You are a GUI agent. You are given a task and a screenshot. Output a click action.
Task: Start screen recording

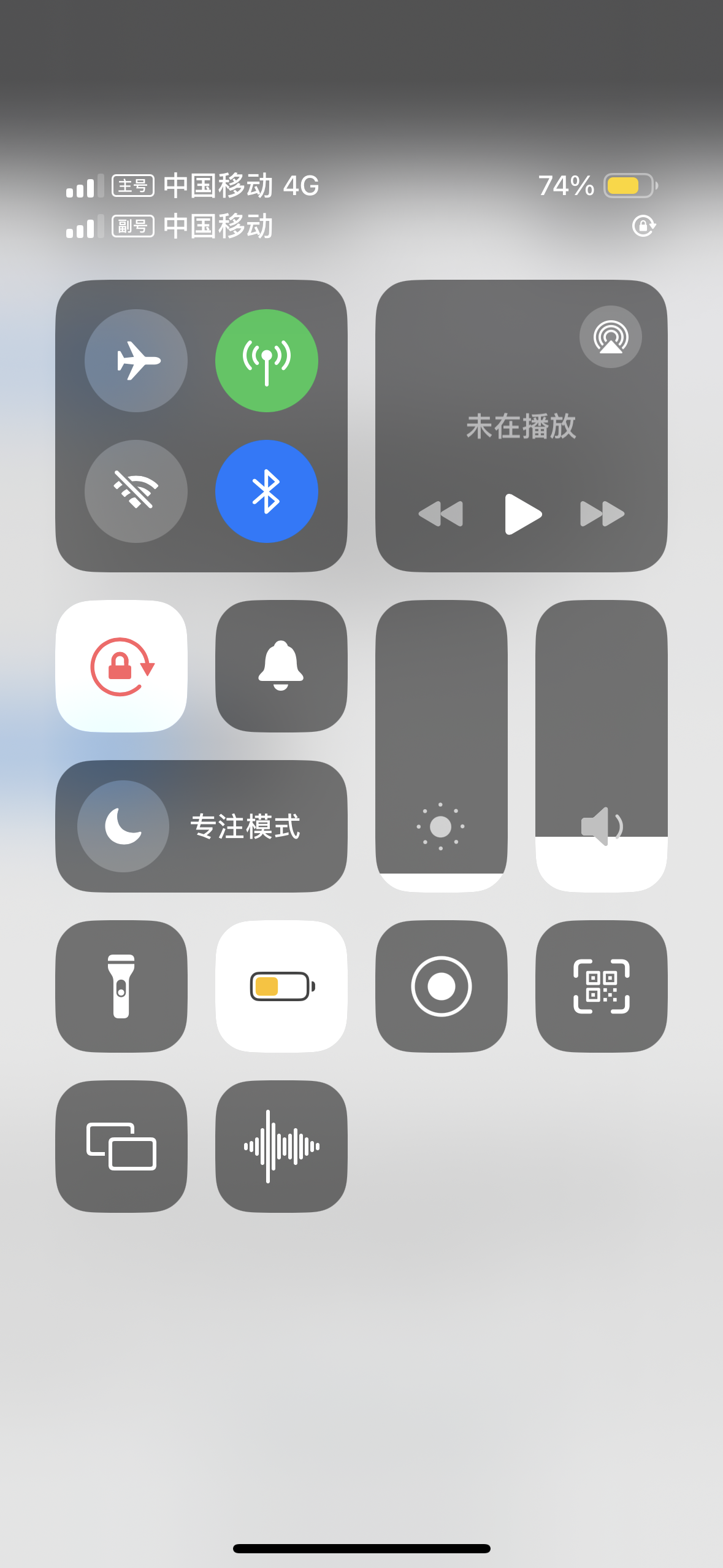(441, 986)
